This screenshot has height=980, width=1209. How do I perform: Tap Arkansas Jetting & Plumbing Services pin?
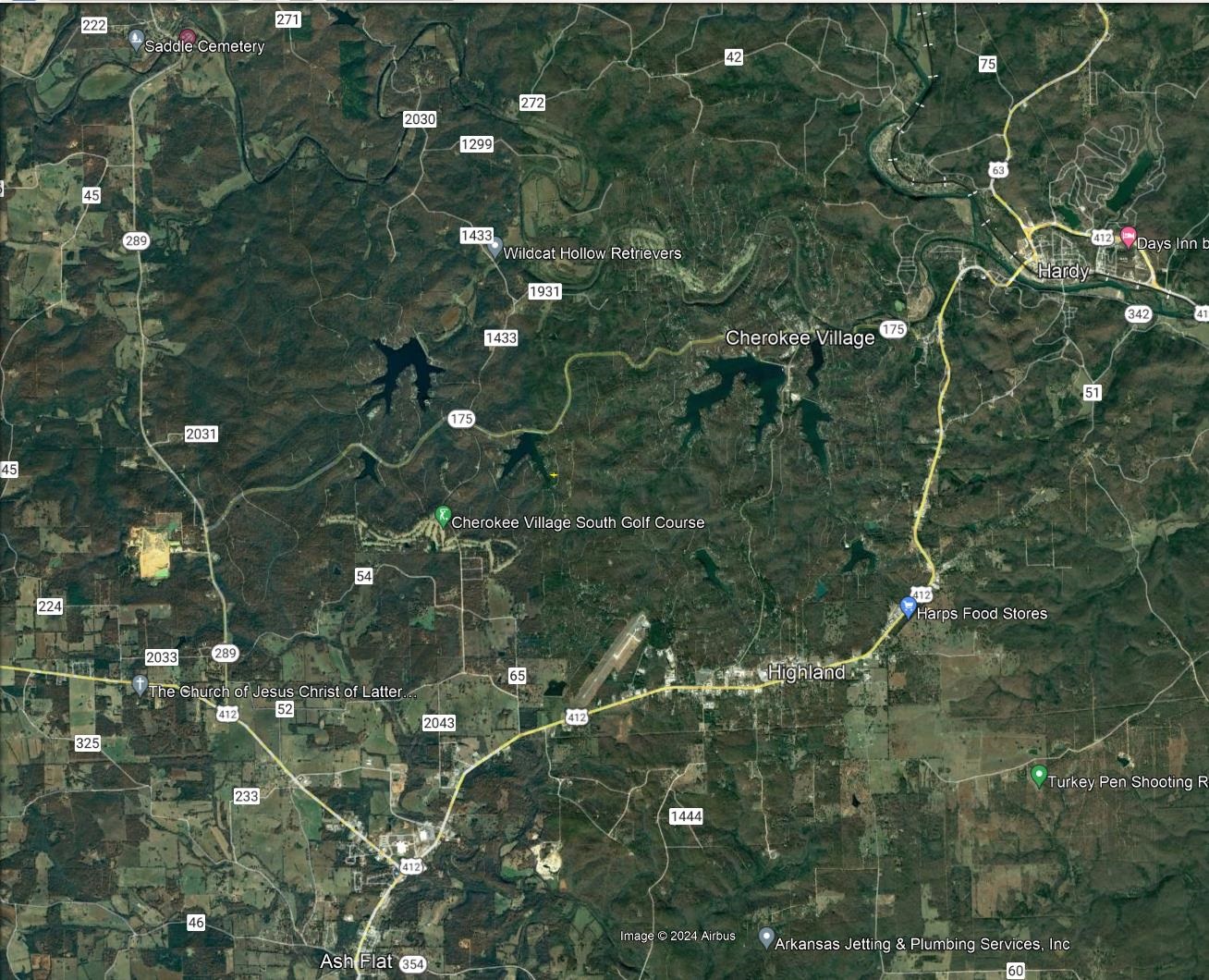(765, 937)
